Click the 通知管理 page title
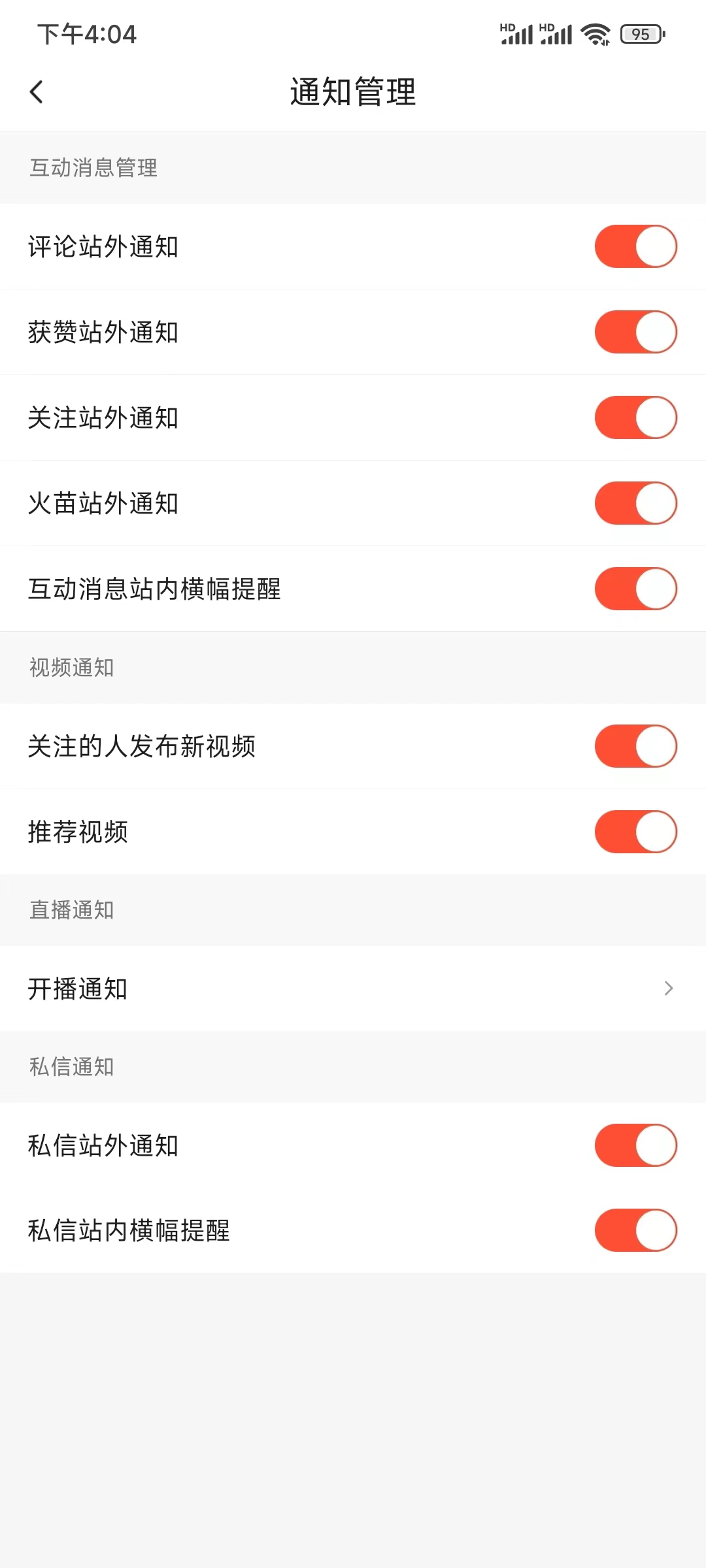The image size is (706, 1568). [x=353, y=92]
